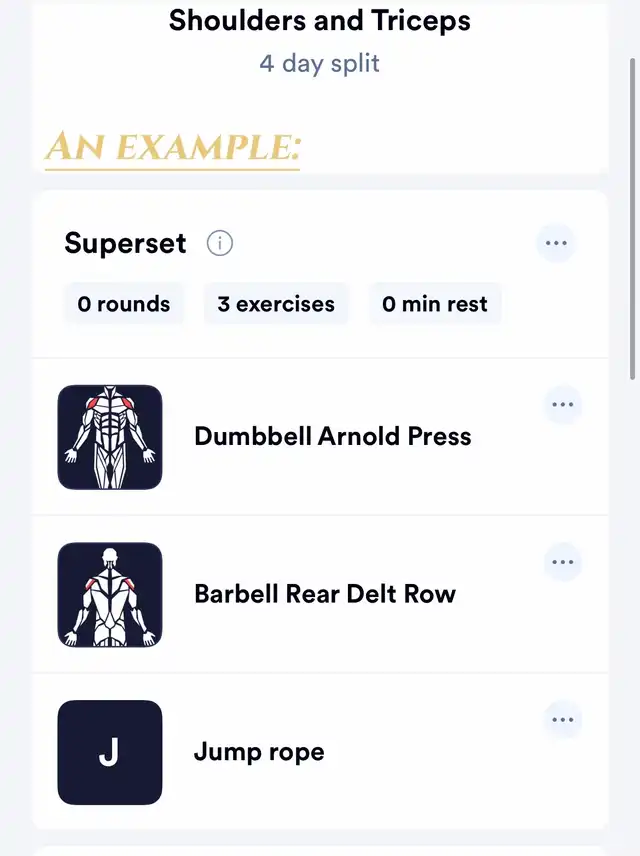Image resolution: width=640 pixels, height=856 pixels.
Task: Open the Superset info icon
Action: 220,243
